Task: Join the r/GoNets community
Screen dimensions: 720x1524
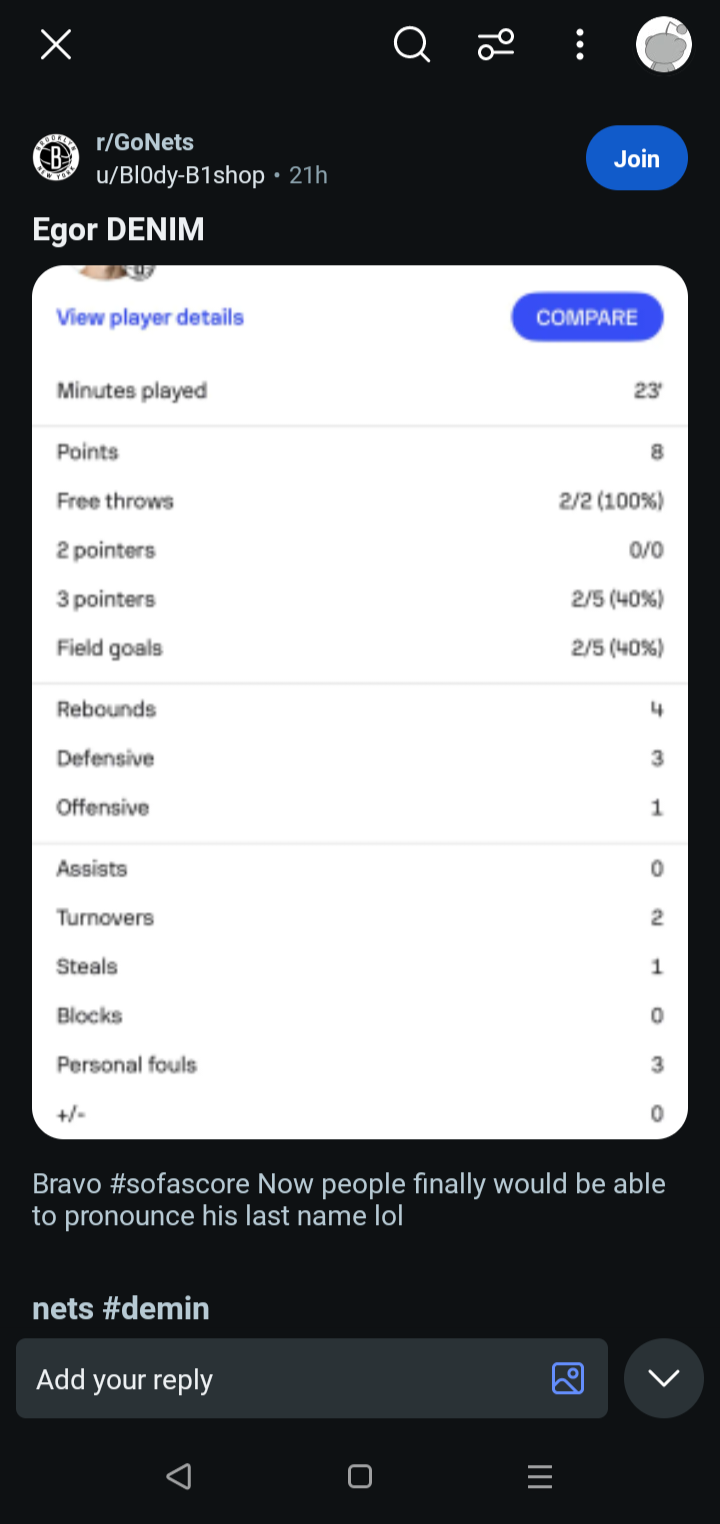Action: tap(637, 158)
